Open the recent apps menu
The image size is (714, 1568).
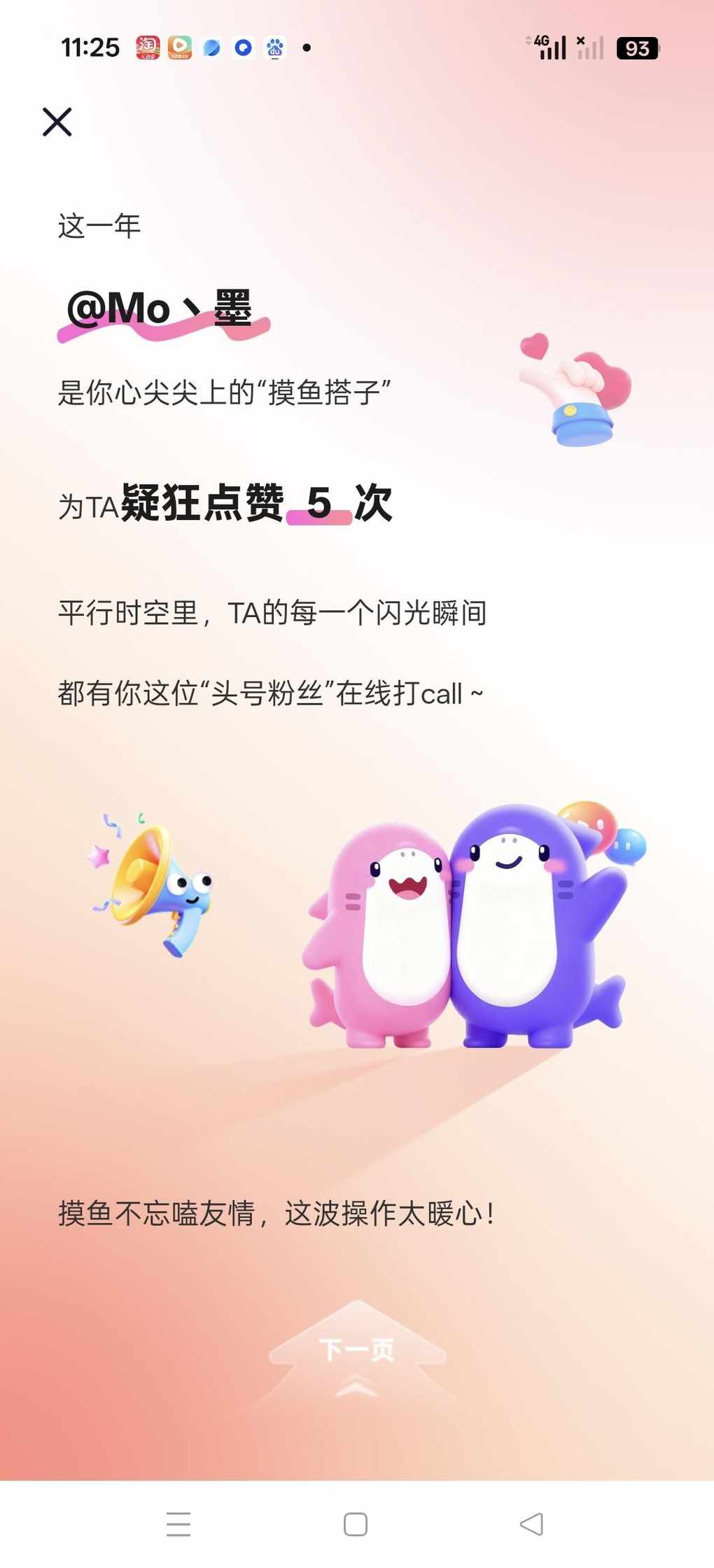[x=178, y=1524]
